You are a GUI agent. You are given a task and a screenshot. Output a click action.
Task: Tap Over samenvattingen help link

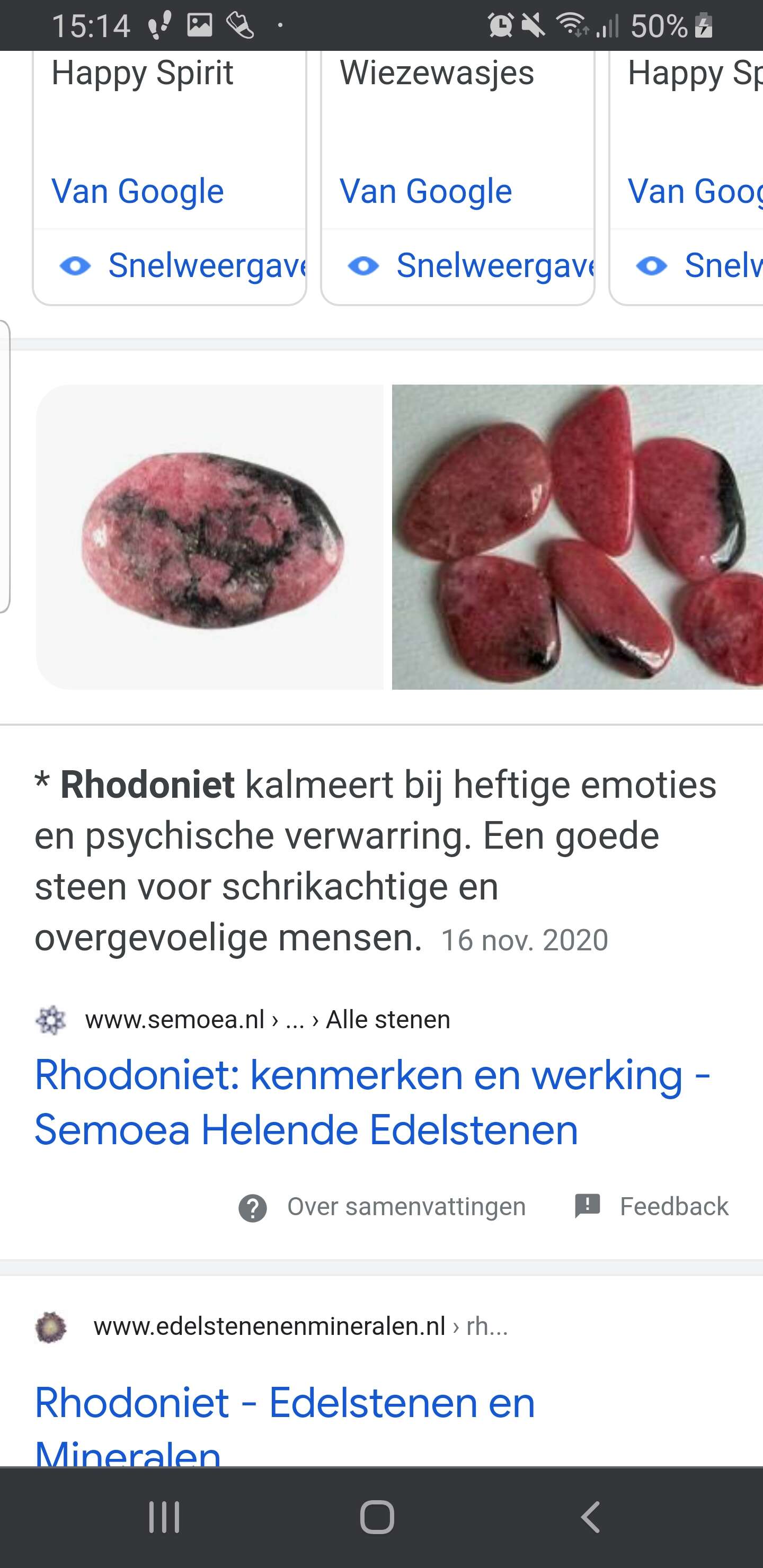[382, 1206]
